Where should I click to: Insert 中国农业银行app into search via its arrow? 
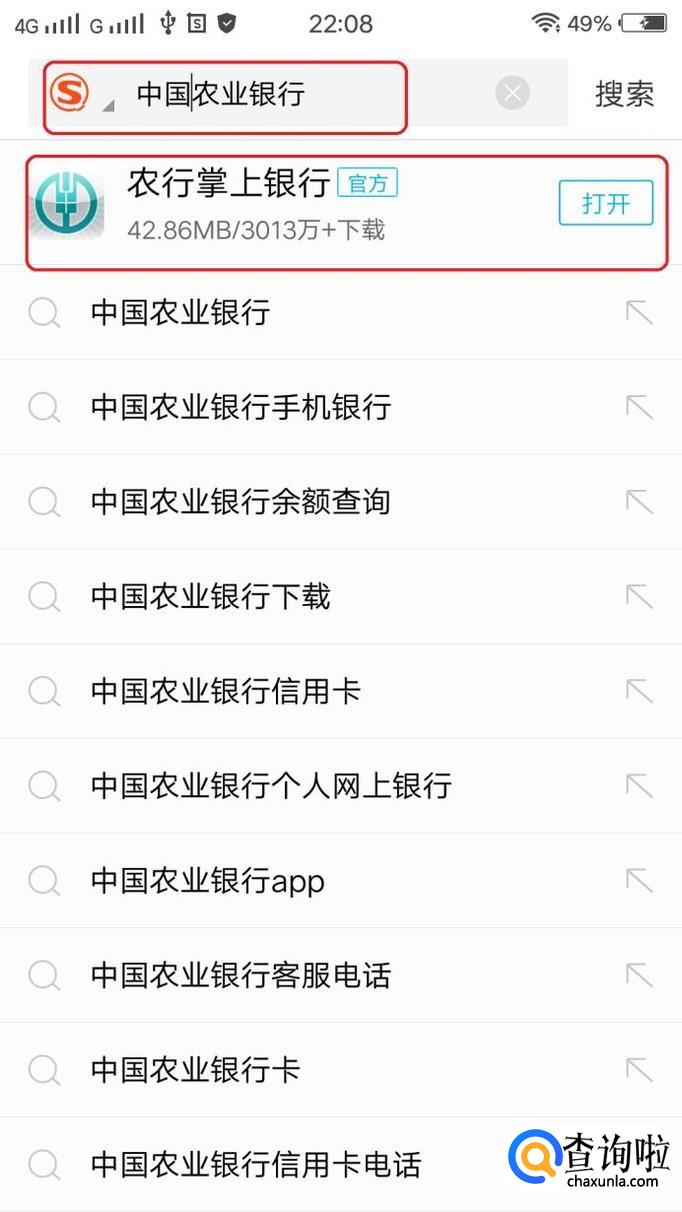[x=638, y=881]
